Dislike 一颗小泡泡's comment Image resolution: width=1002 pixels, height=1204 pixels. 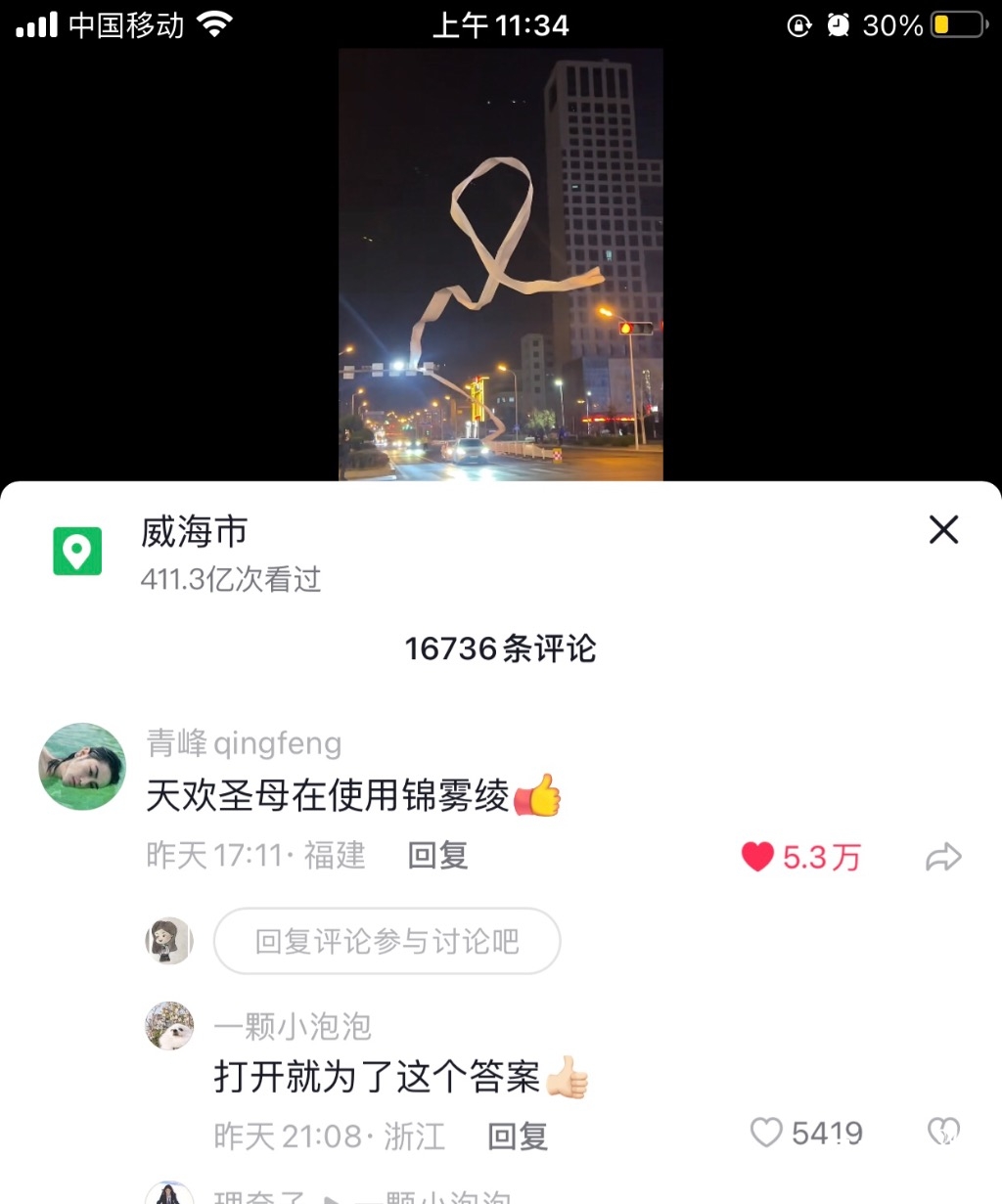943,1133
